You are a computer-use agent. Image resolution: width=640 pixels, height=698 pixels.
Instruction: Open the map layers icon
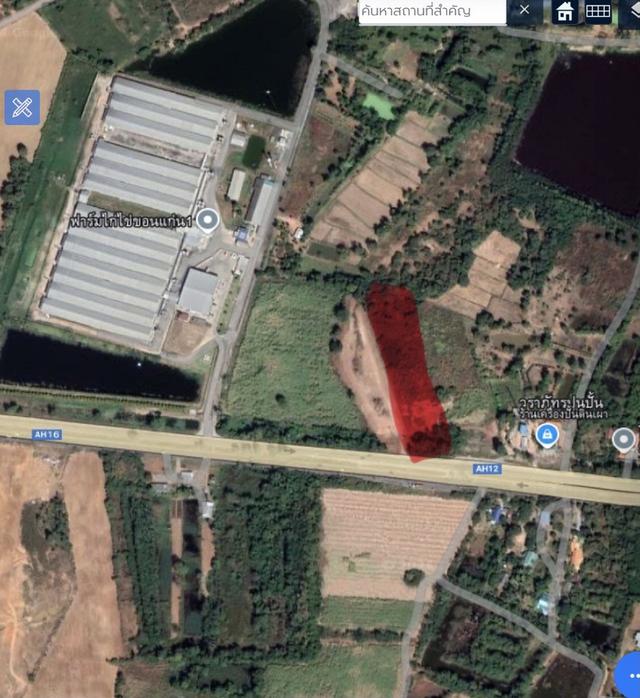tap(632, 12)
